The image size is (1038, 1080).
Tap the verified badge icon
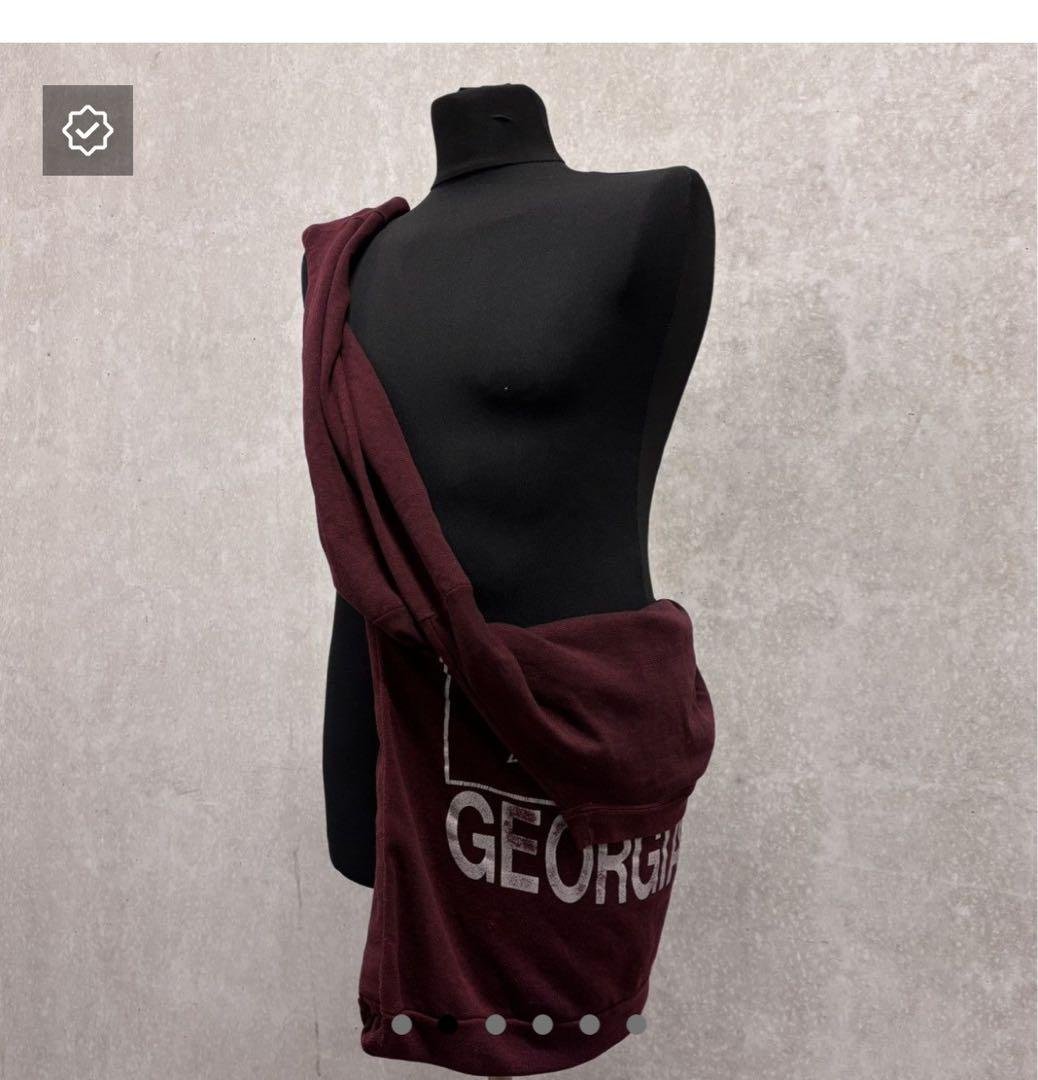88,130
